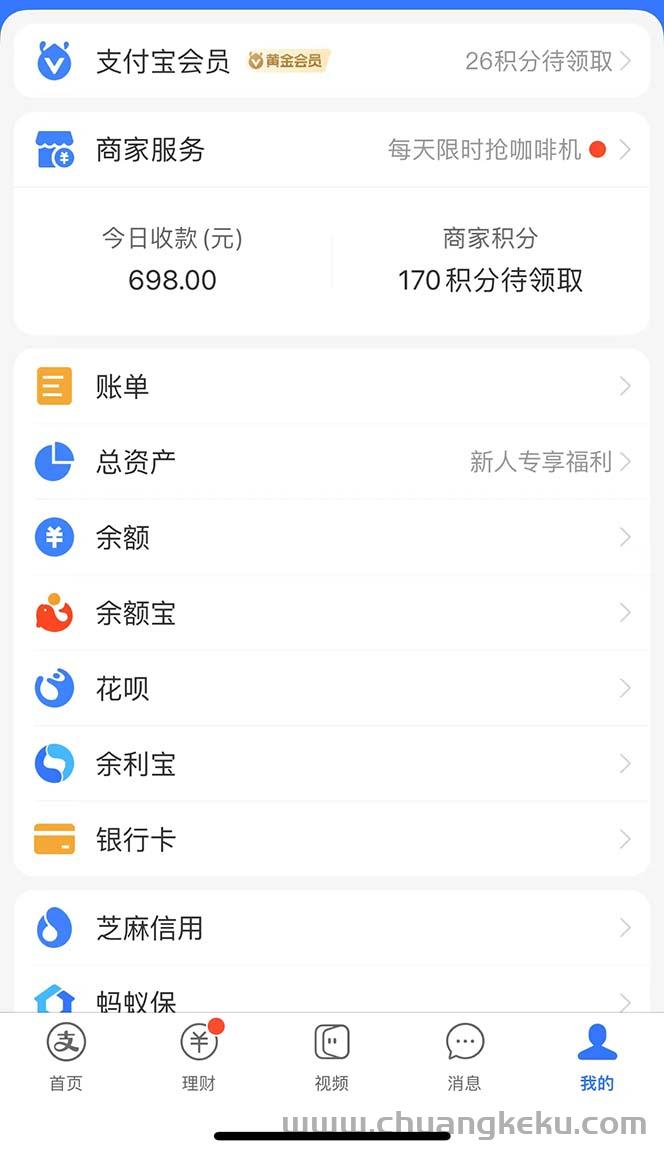Open the 账单 bills row

point(331,386)
